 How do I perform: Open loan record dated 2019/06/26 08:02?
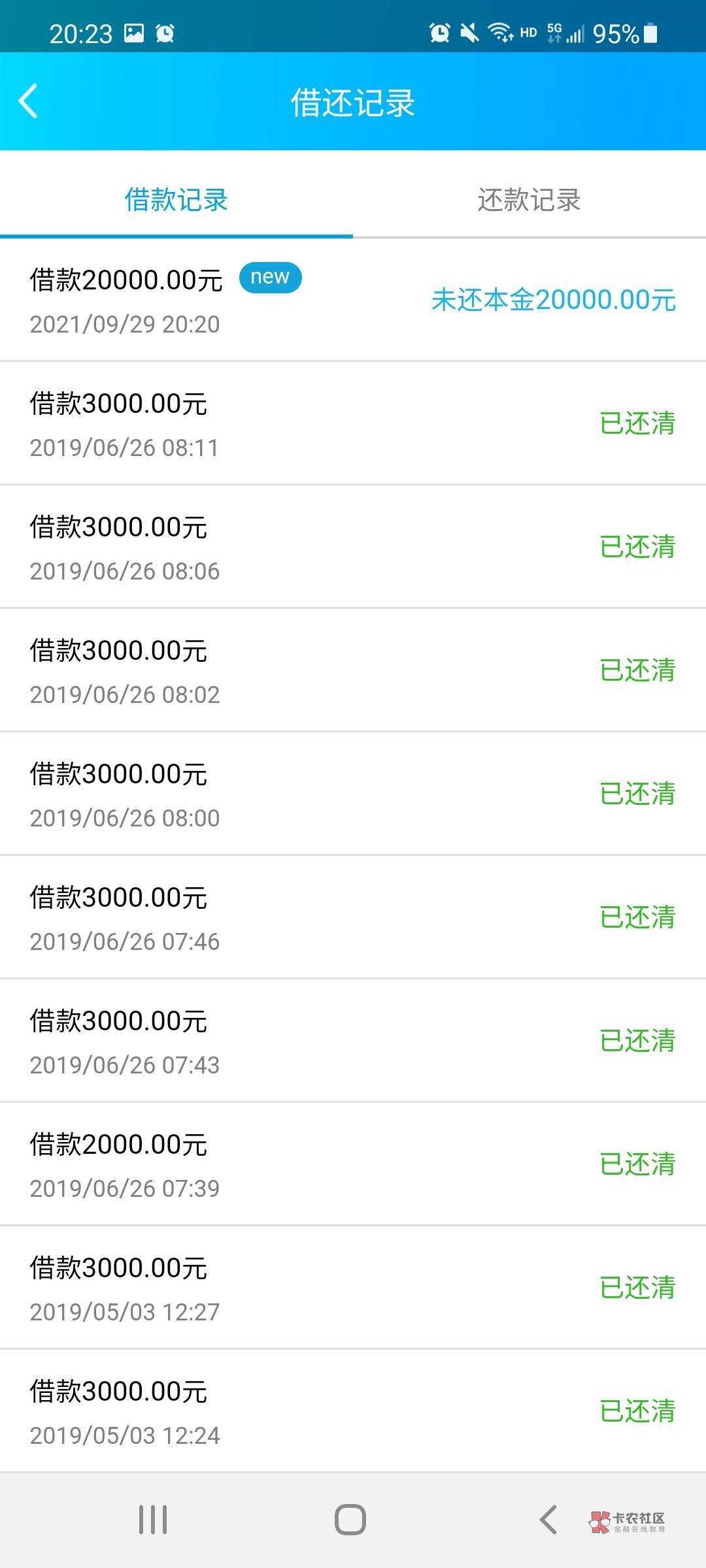coord(353,670)
